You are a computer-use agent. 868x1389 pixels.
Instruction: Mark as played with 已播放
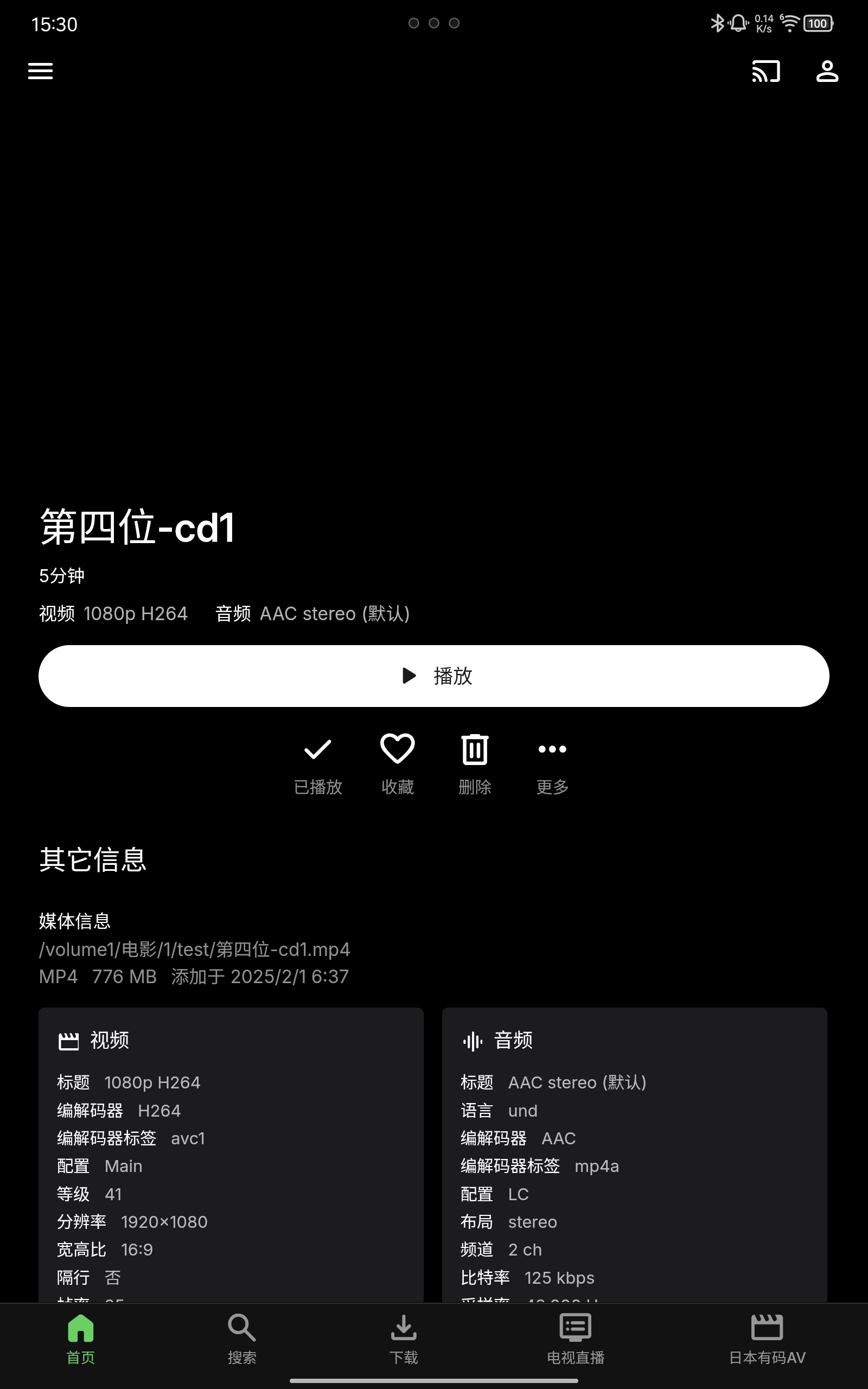click(317, 763)
